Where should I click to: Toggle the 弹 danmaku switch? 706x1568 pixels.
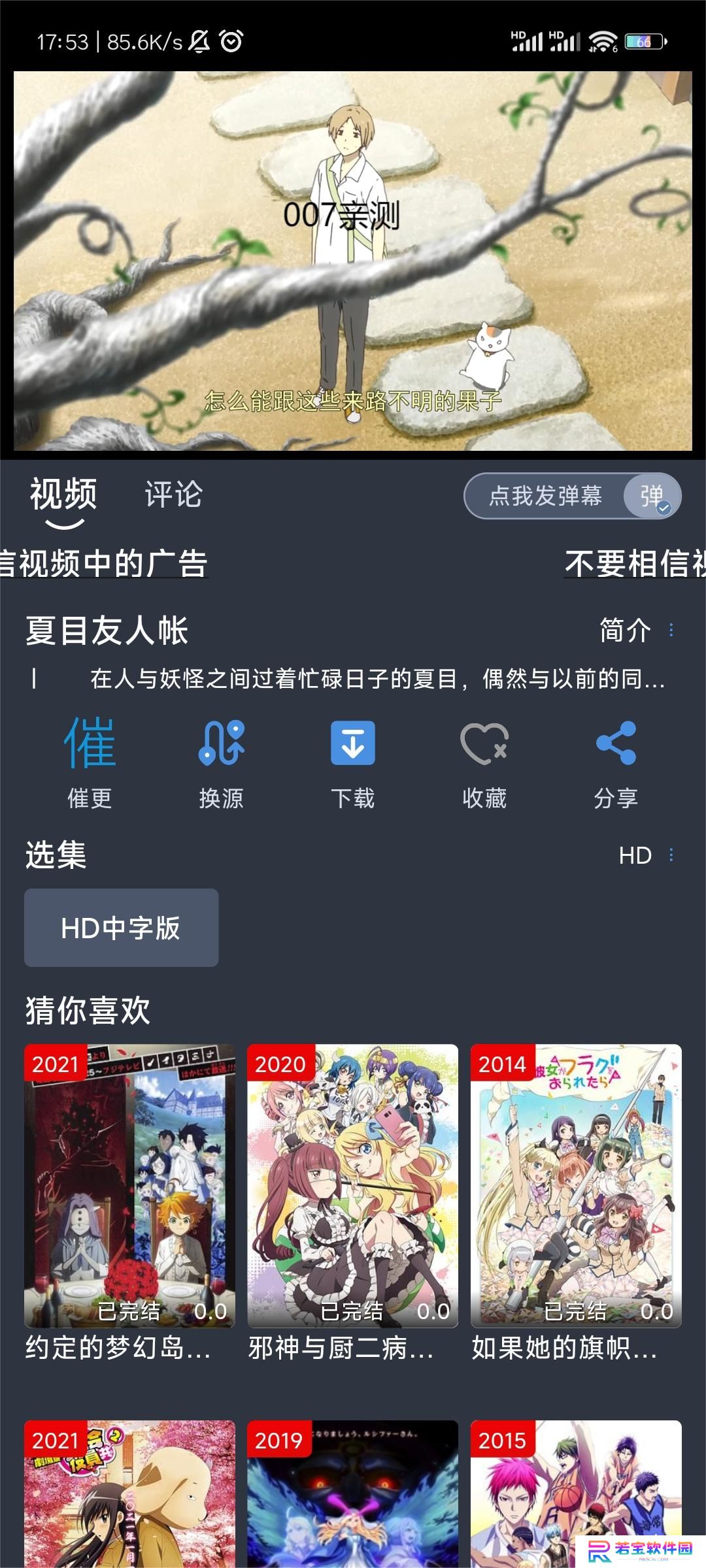[x=652, y=496]
